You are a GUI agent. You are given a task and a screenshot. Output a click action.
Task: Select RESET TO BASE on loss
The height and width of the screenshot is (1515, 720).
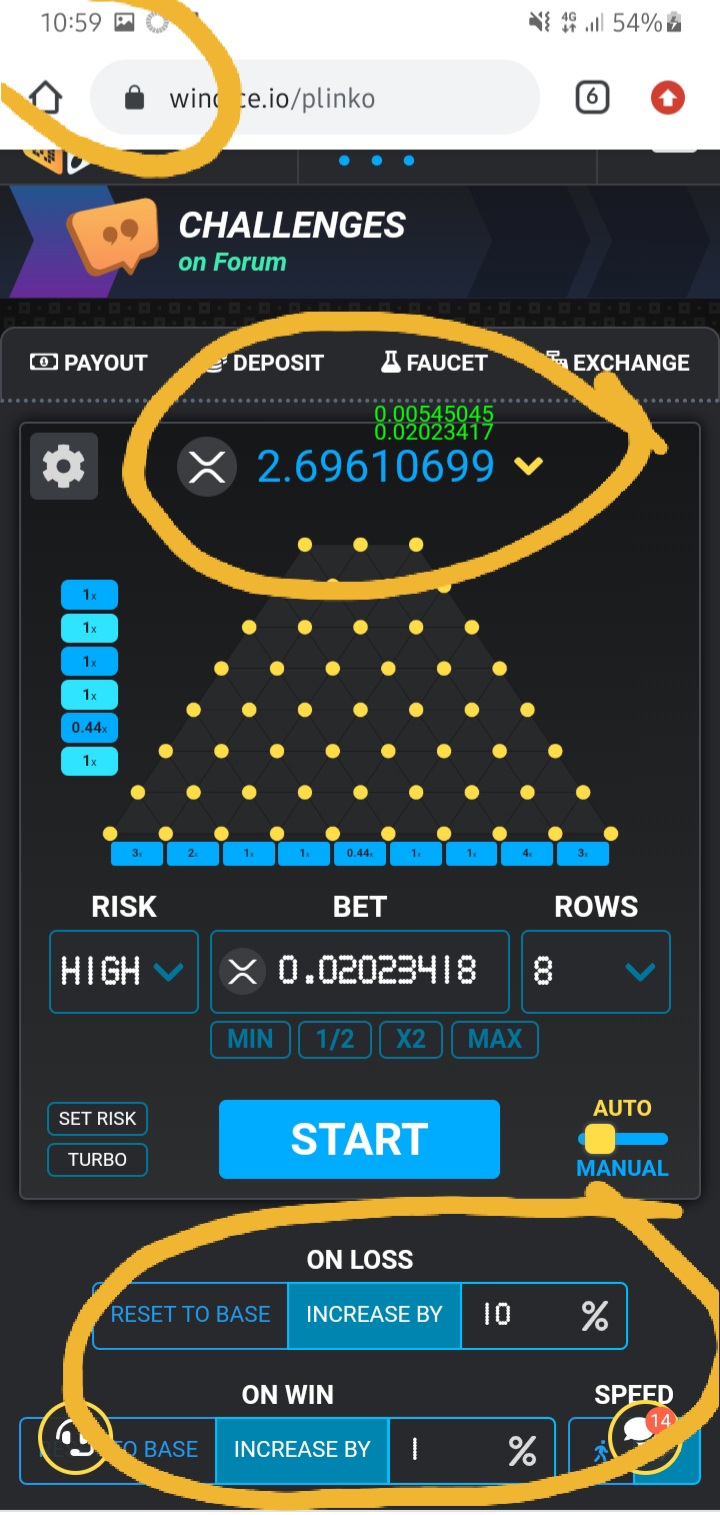pos(190,1314)
